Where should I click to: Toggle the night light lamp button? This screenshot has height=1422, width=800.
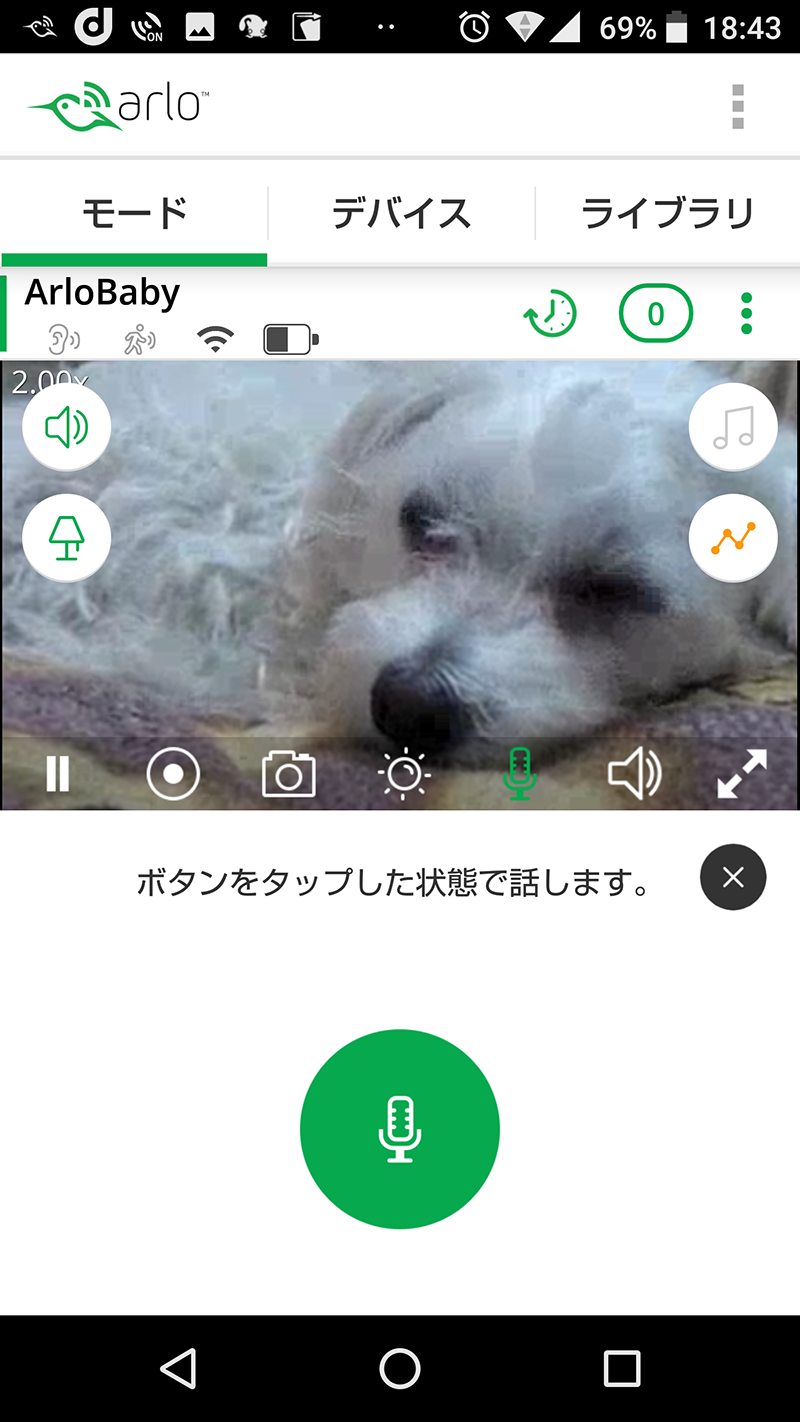point(66,538)
